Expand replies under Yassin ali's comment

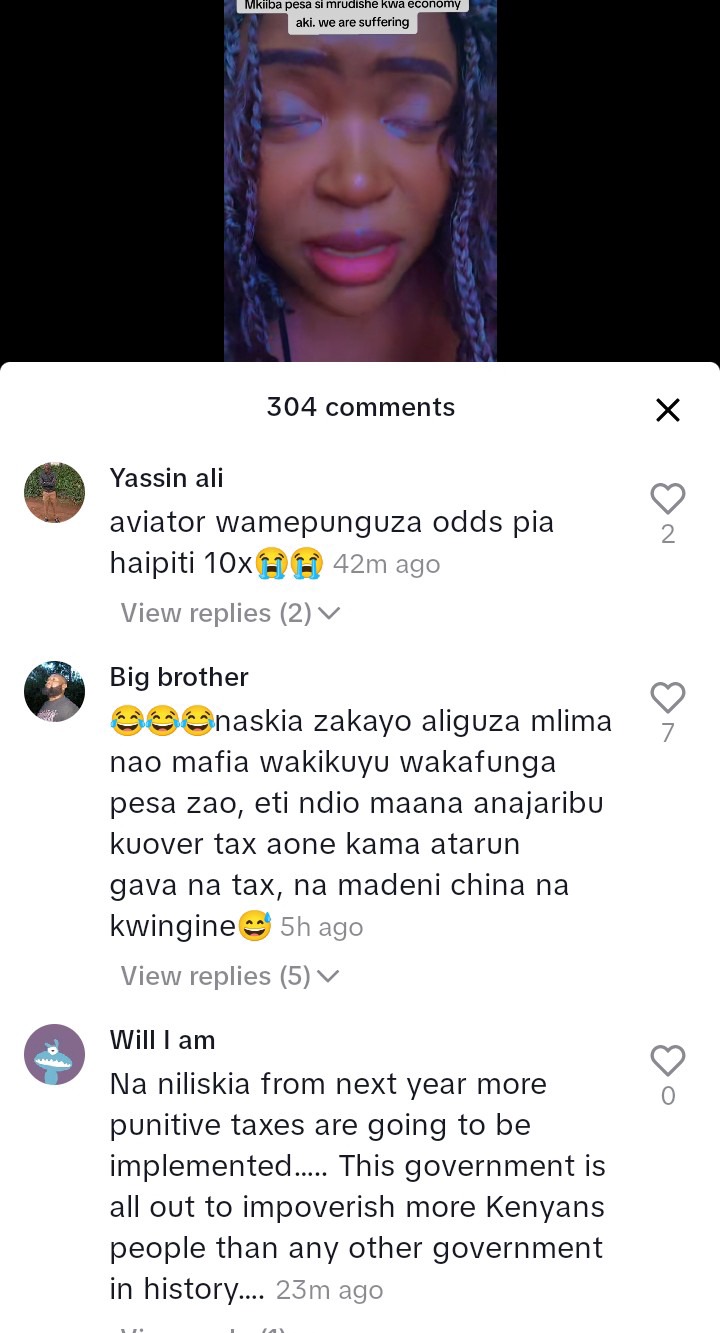(x=230, y=613)
